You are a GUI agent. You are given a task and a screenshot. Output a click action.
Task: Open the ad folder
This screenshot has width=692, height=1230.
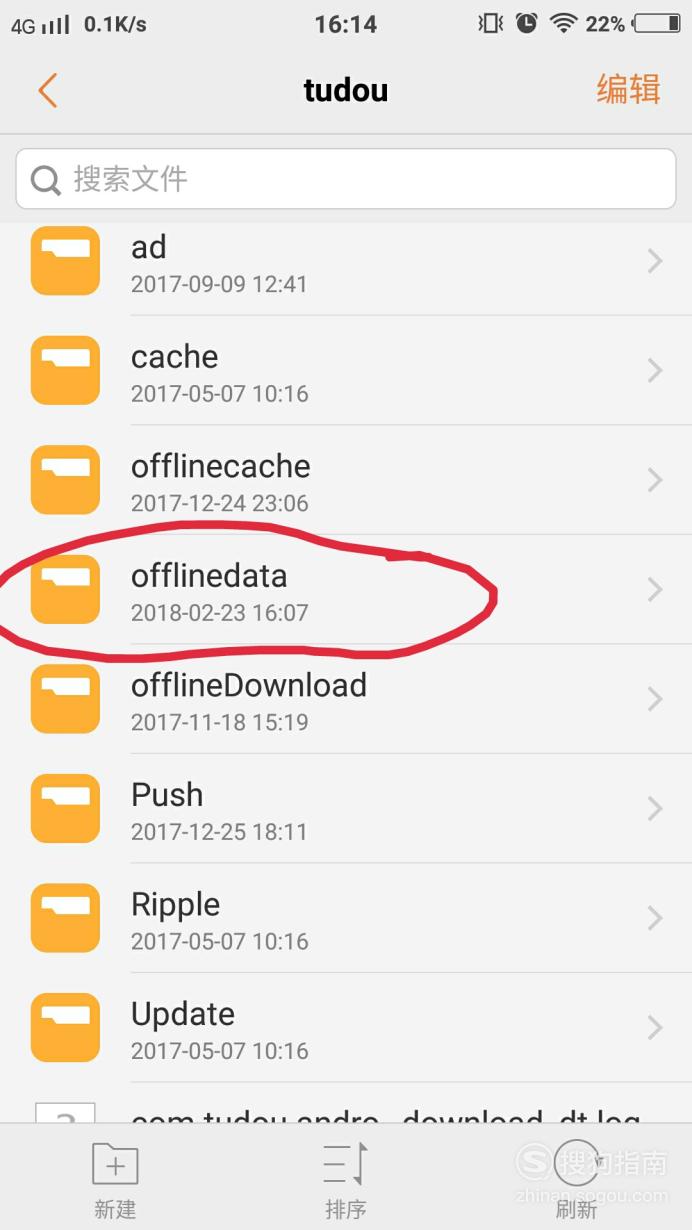click(x=346, y=261)
